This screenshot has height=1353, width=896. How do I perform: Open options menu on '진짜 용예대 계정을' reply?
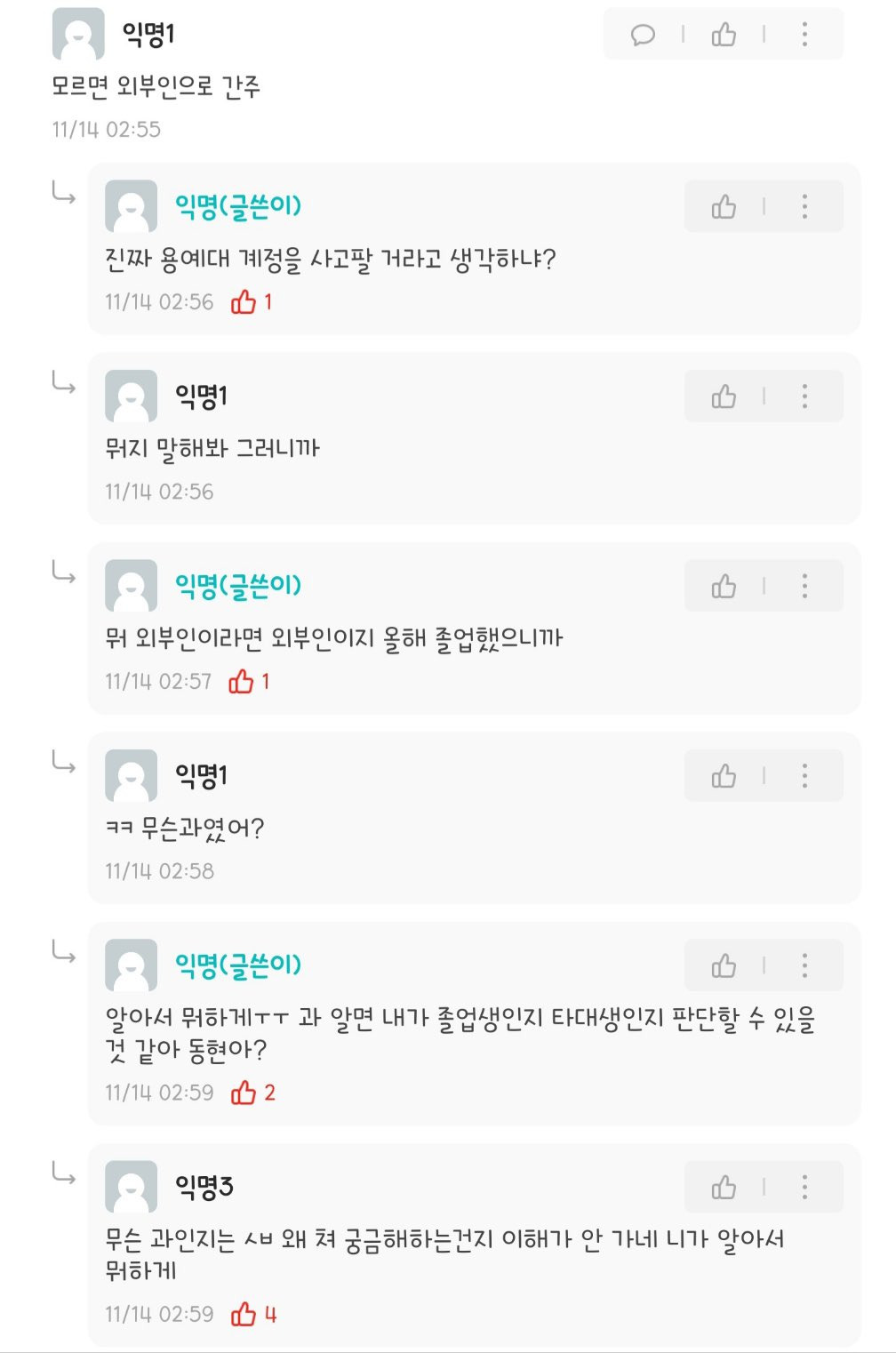804,207
